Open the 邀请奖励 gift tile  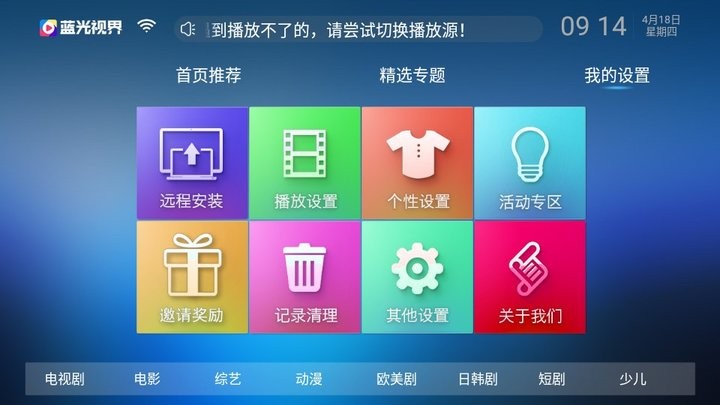[192, 277]
